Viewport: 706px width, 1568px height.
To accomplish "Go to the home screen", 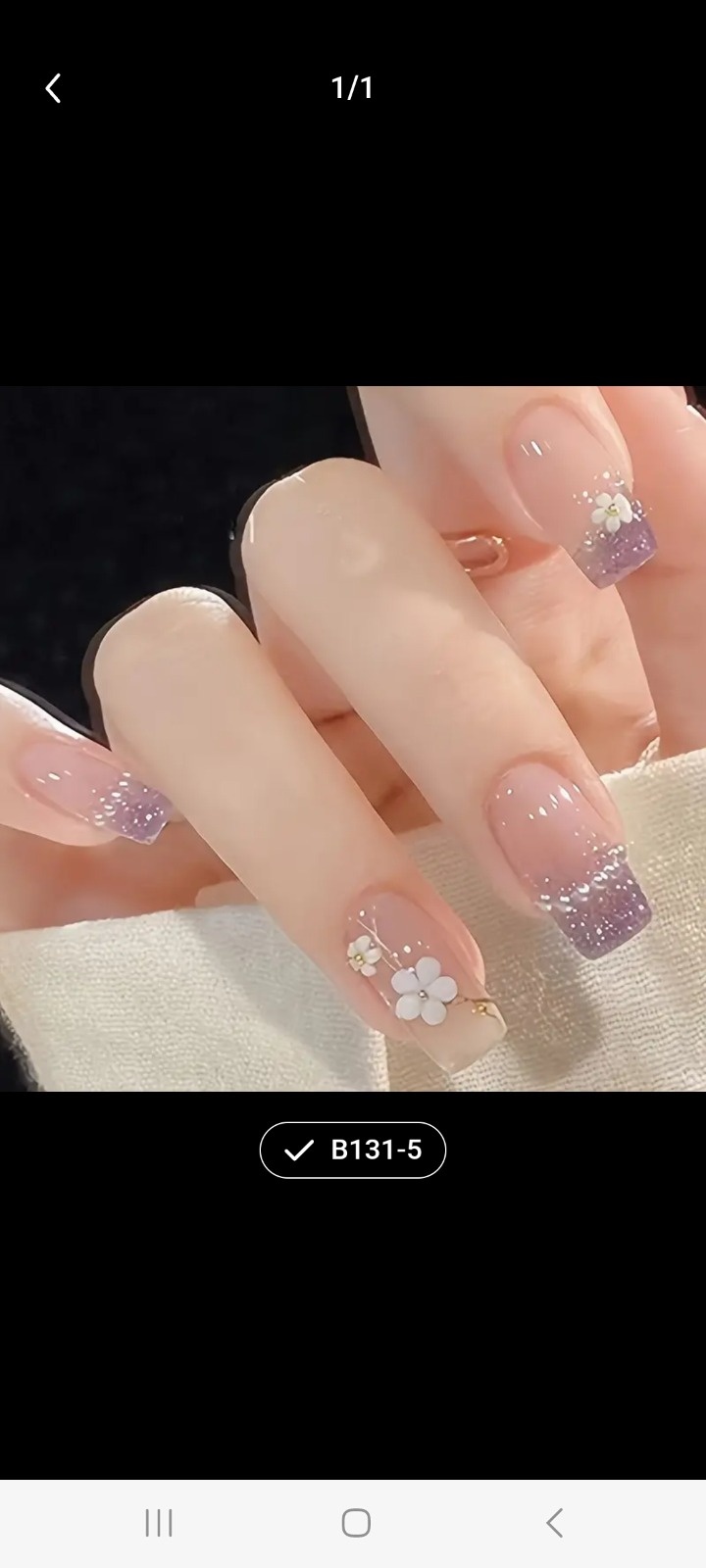I will (356, 1523).
